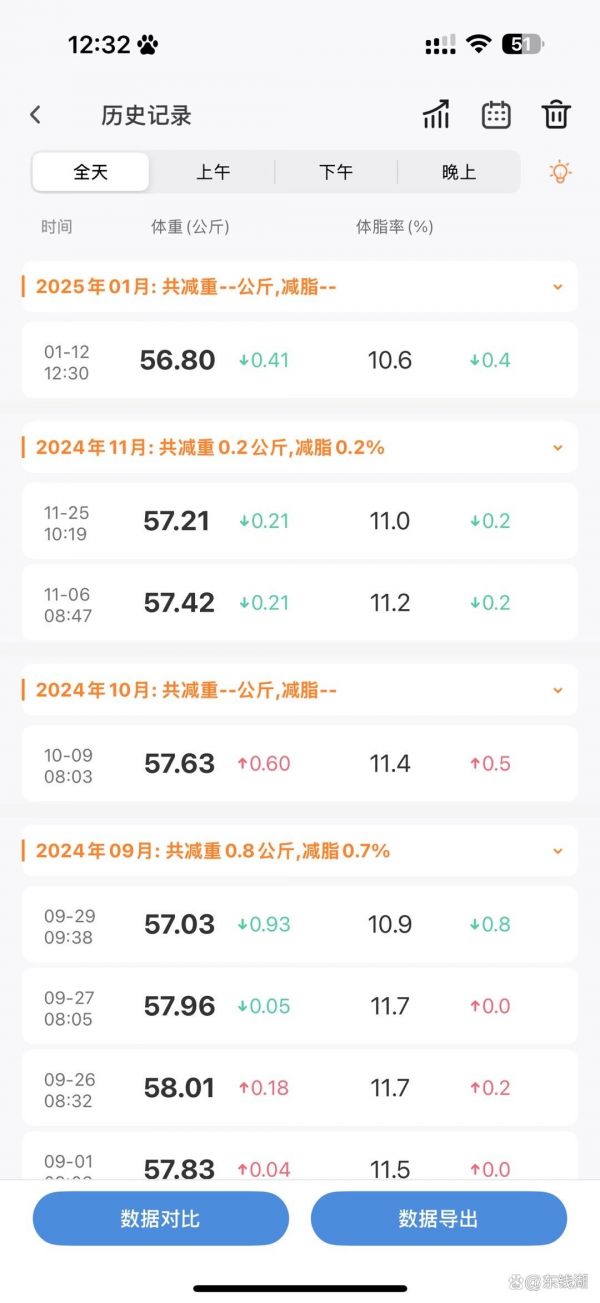Tap the trash delete icon
This screenshot has width=600, height=1303.
pos(556,114)
